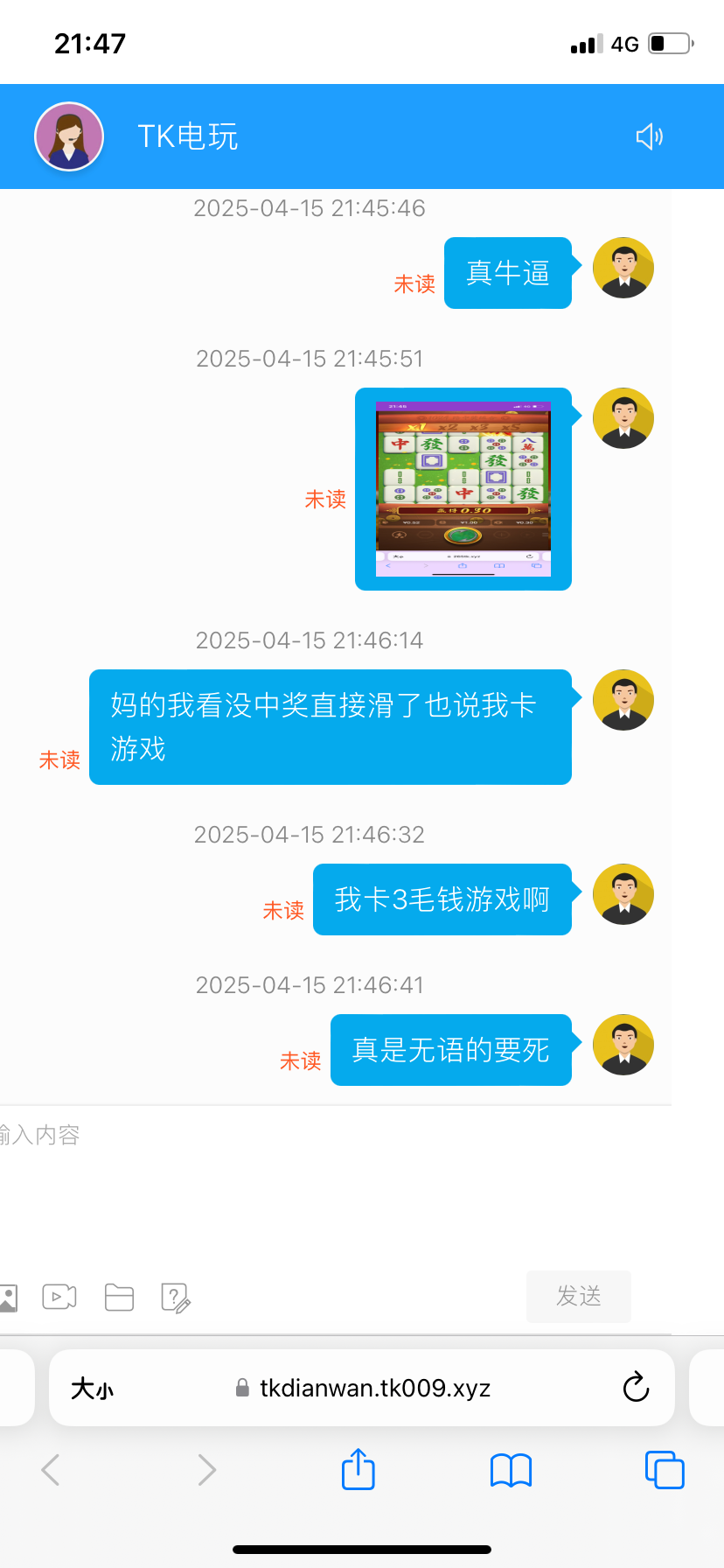Open the file folder attachment icon
Image resolution: width=724 pixels, height=1568 pixels.
(119, 1297)
